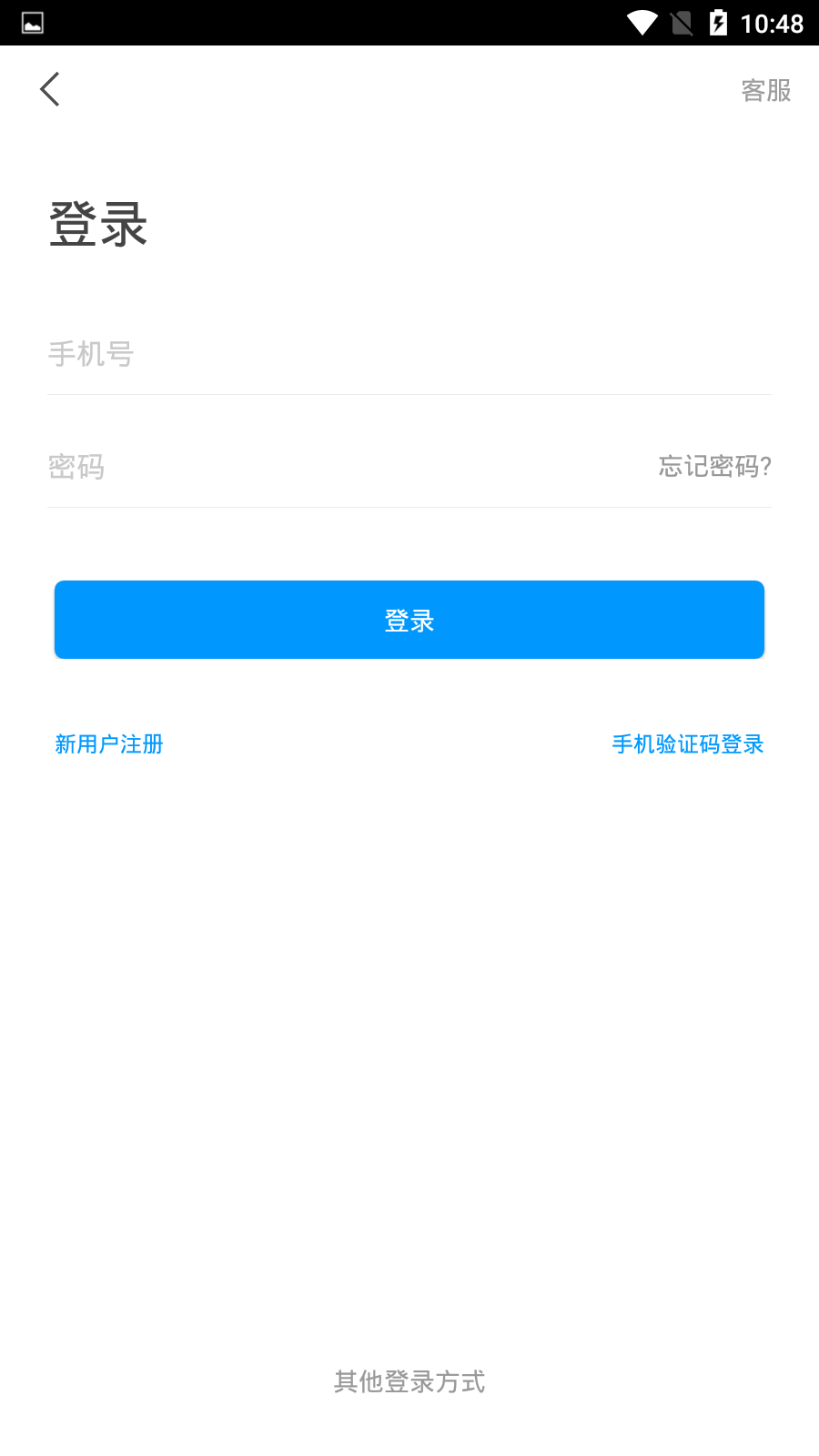This screenshot has height=1456, width=819.
Task: Tap the battery indicator in status bar
Action: tap(719, 23)
